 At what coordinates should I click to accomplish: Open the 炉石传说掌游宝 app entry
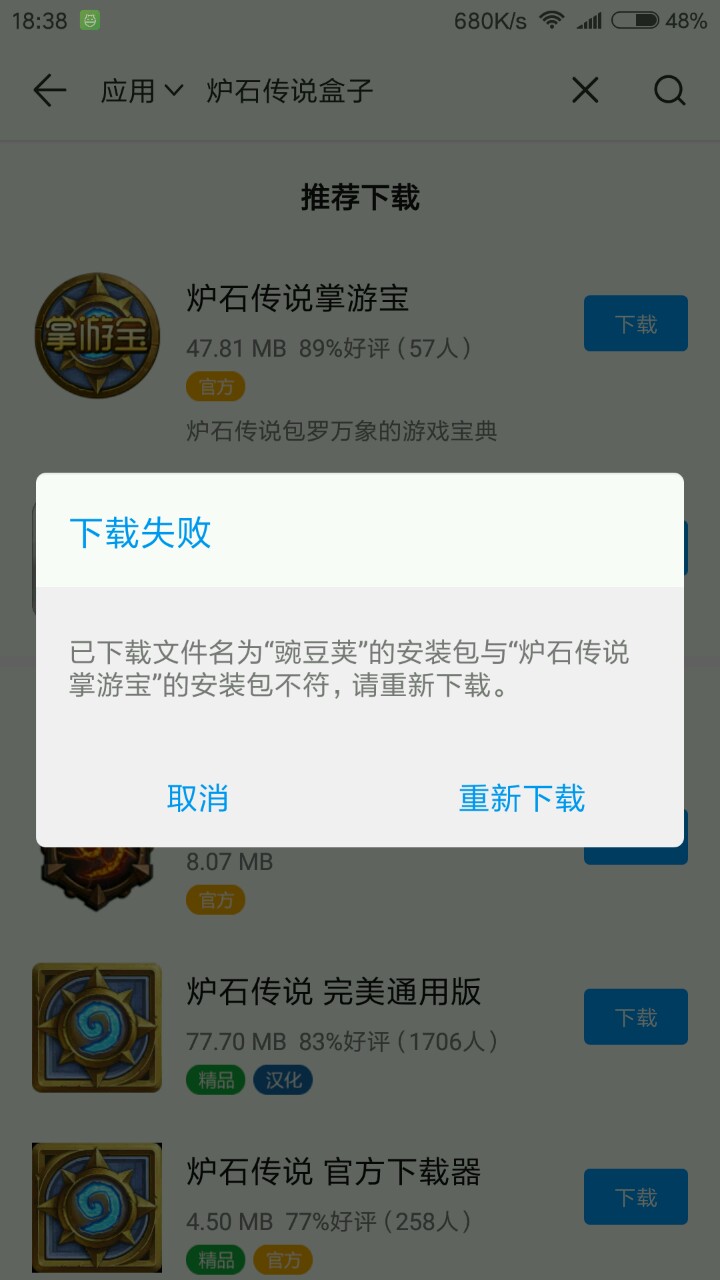coord(300,362)
